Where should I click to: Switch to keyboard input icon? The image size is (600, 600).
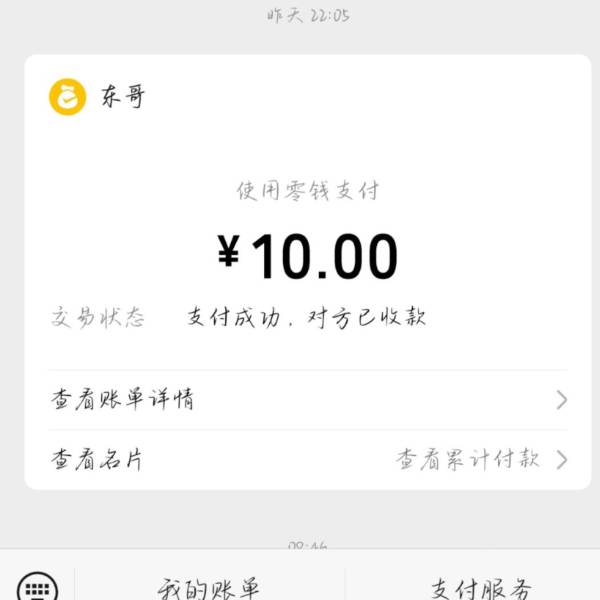37,586
